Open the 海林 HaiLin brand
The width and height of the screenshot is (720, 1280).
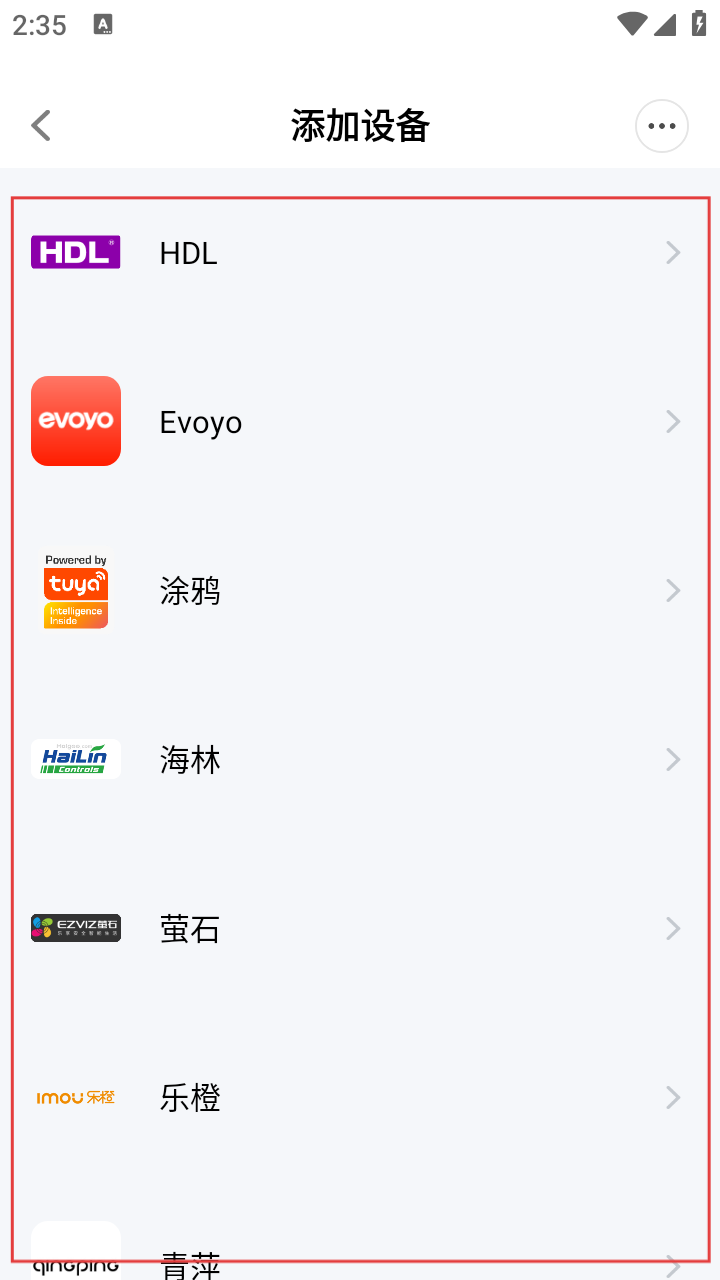360,760
